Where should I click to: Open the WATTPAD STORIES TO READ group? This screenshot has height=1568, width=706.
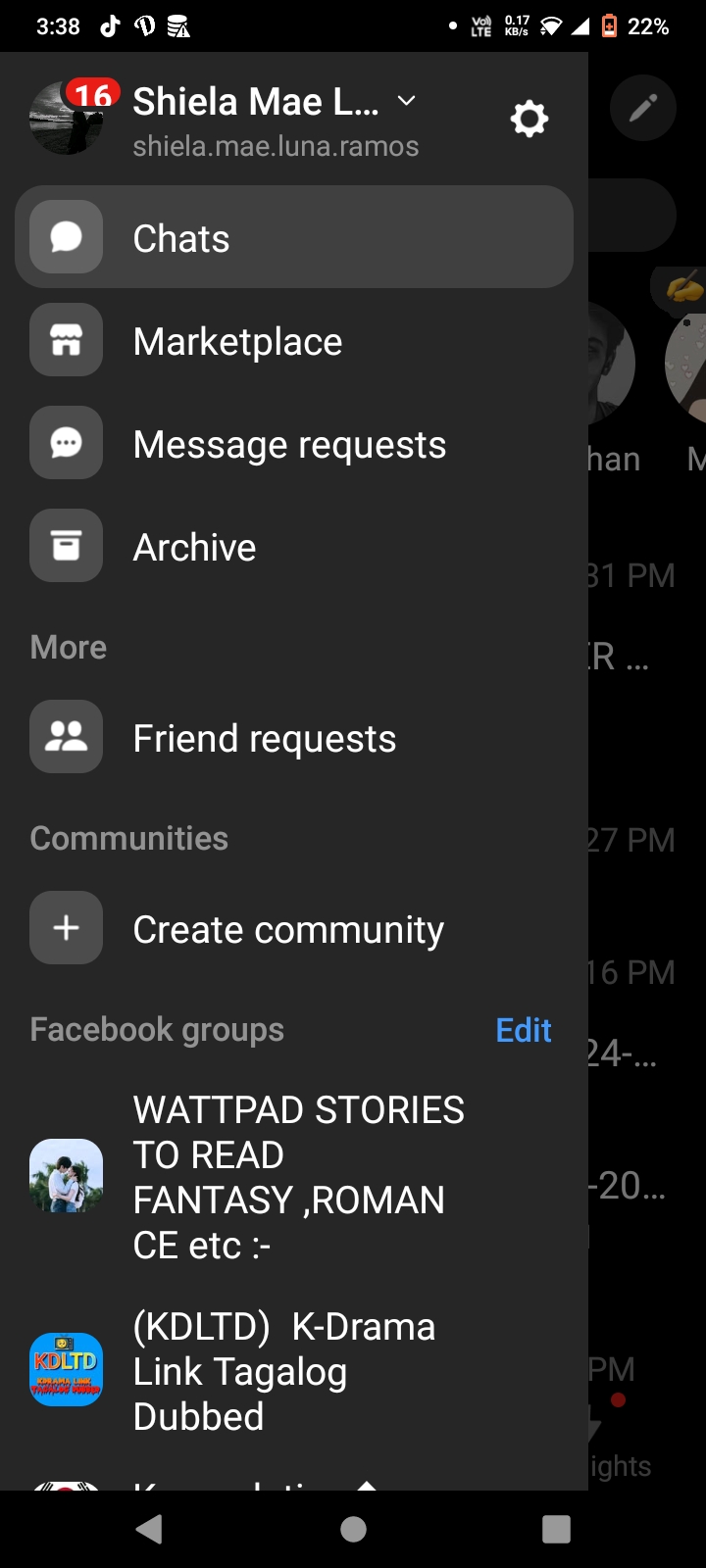click(294, 1177)
